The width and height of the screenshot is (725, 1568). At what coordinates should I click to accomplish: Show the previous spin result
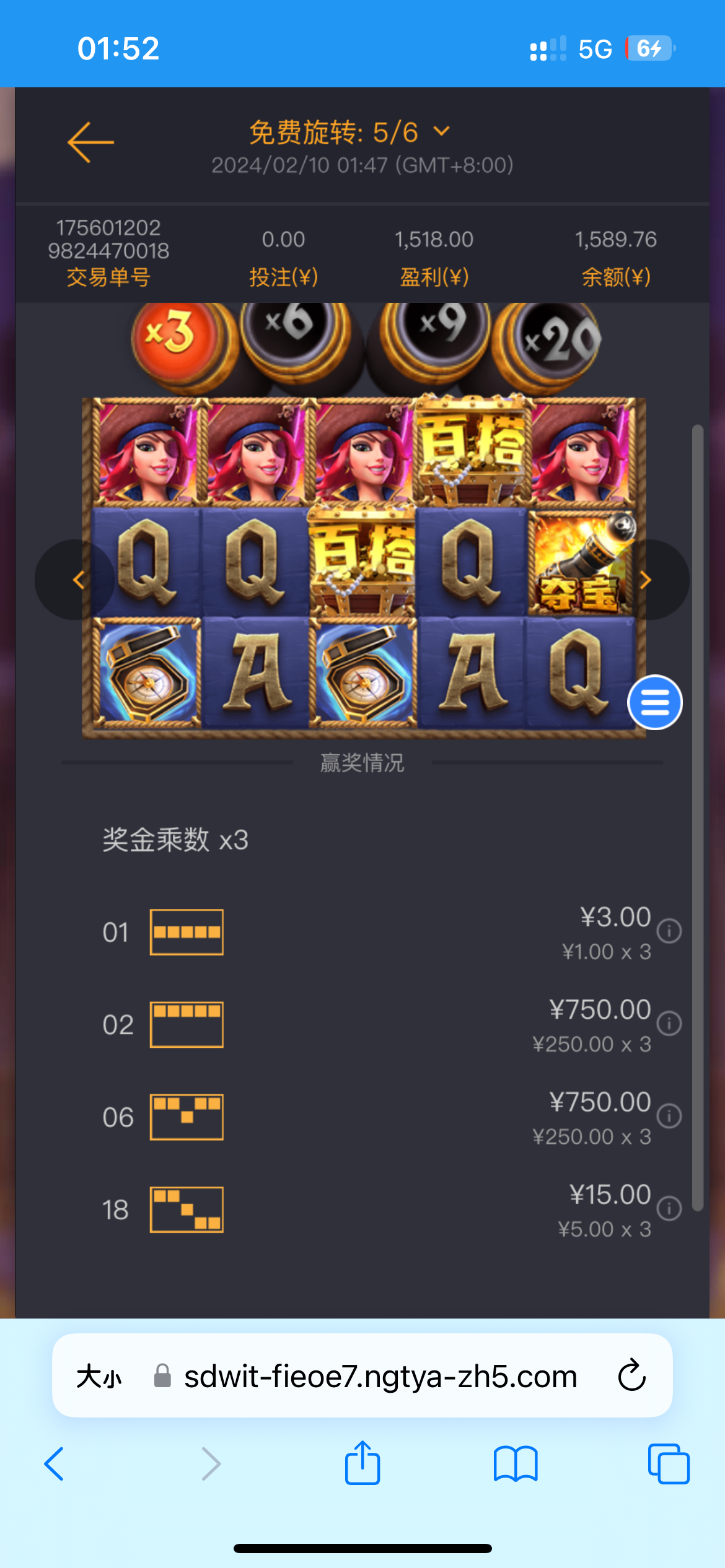tap(77, 580)
